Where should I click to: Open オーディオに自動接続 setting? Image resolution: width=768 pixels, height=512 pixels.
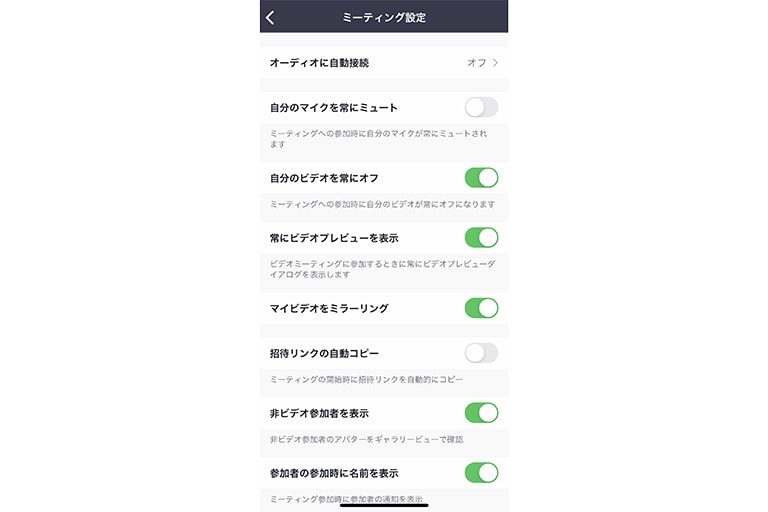(x=383, y=63)
